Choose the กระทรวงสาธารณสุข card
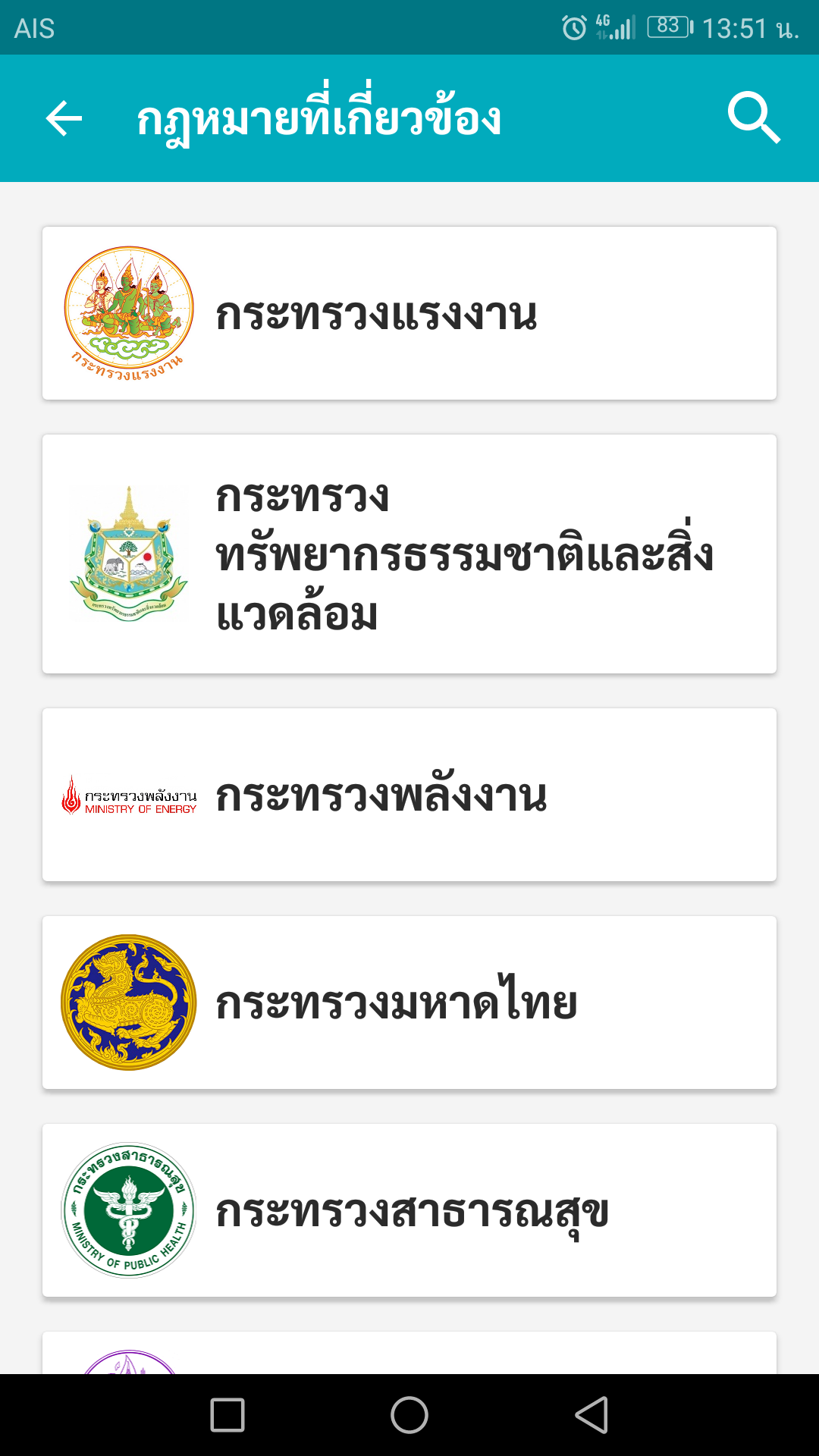 coord(409,1210)
